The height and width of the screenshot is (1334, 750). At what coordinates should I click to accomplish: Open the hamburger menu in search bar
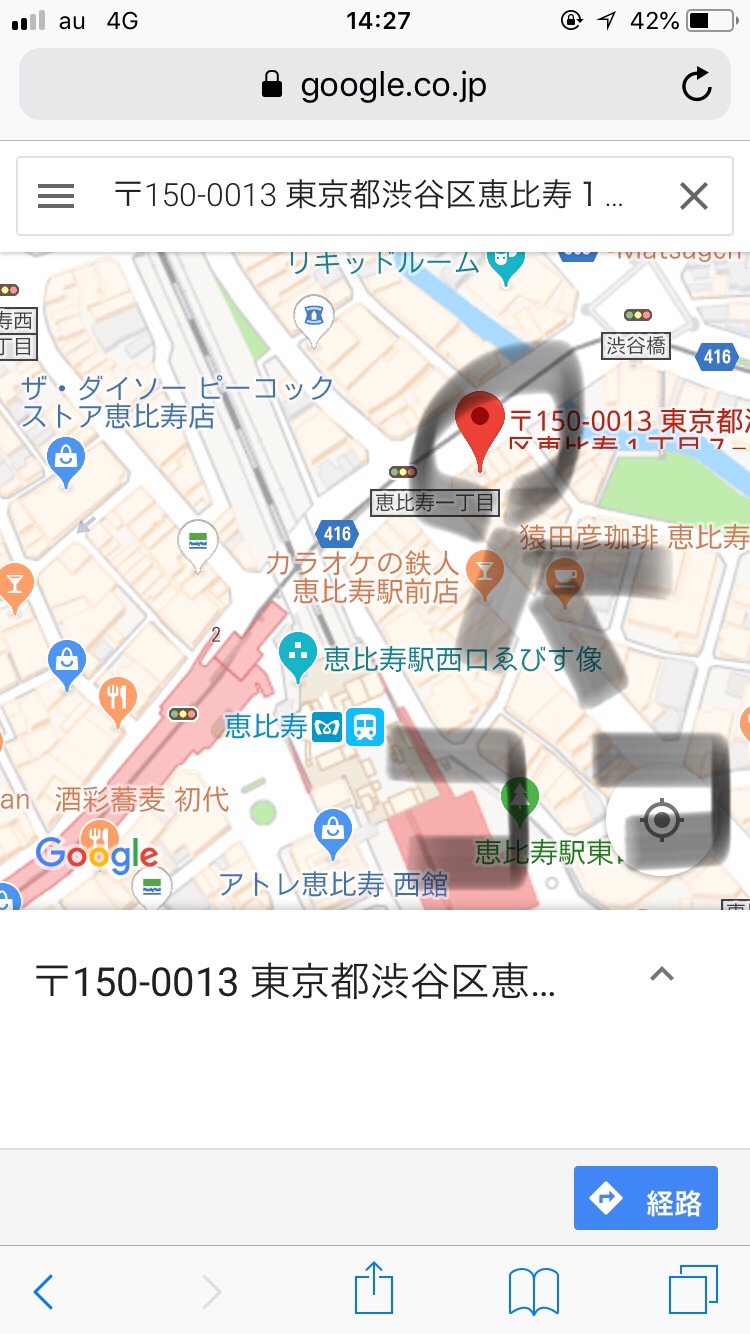56,196
